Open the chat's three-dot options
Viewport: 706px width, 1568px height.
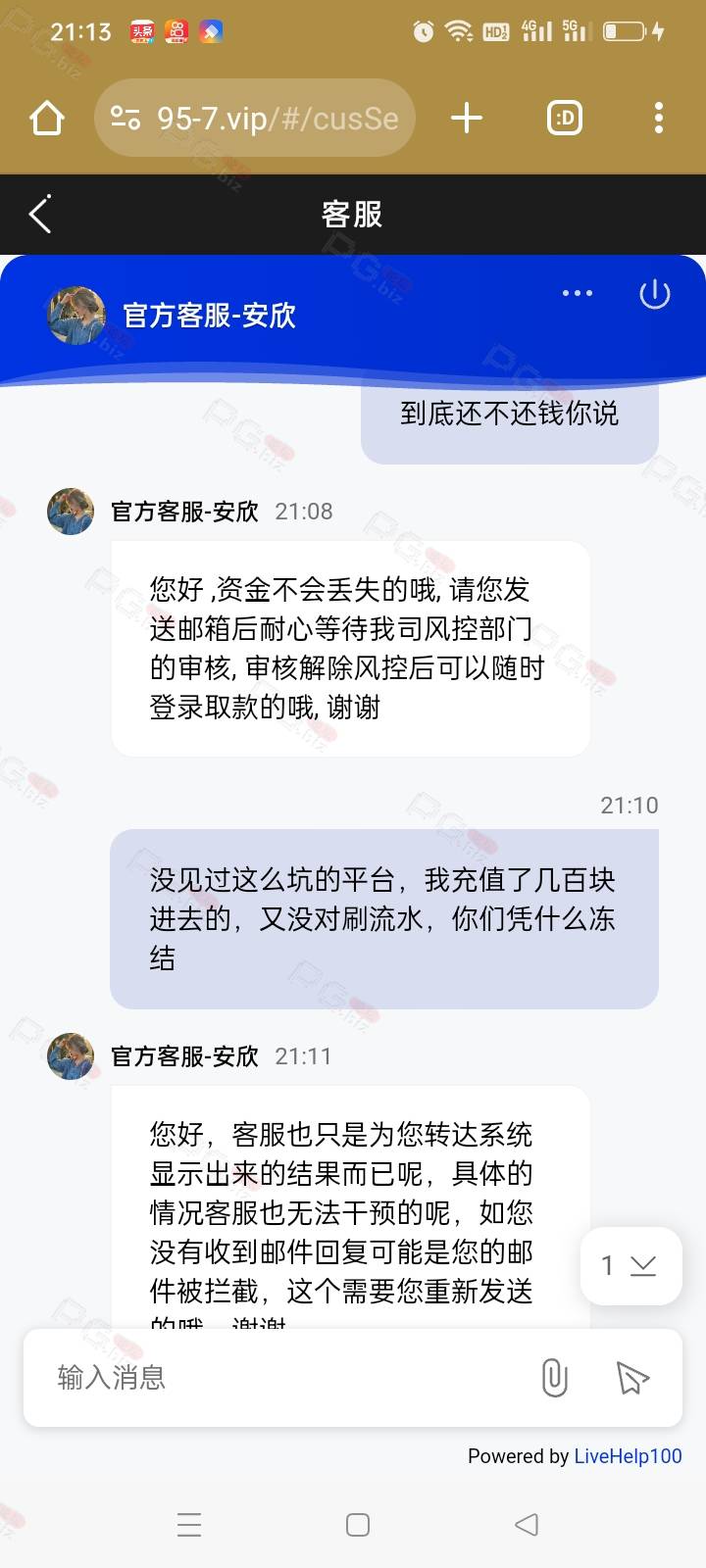pyautogui.click(x=578, y=293)
